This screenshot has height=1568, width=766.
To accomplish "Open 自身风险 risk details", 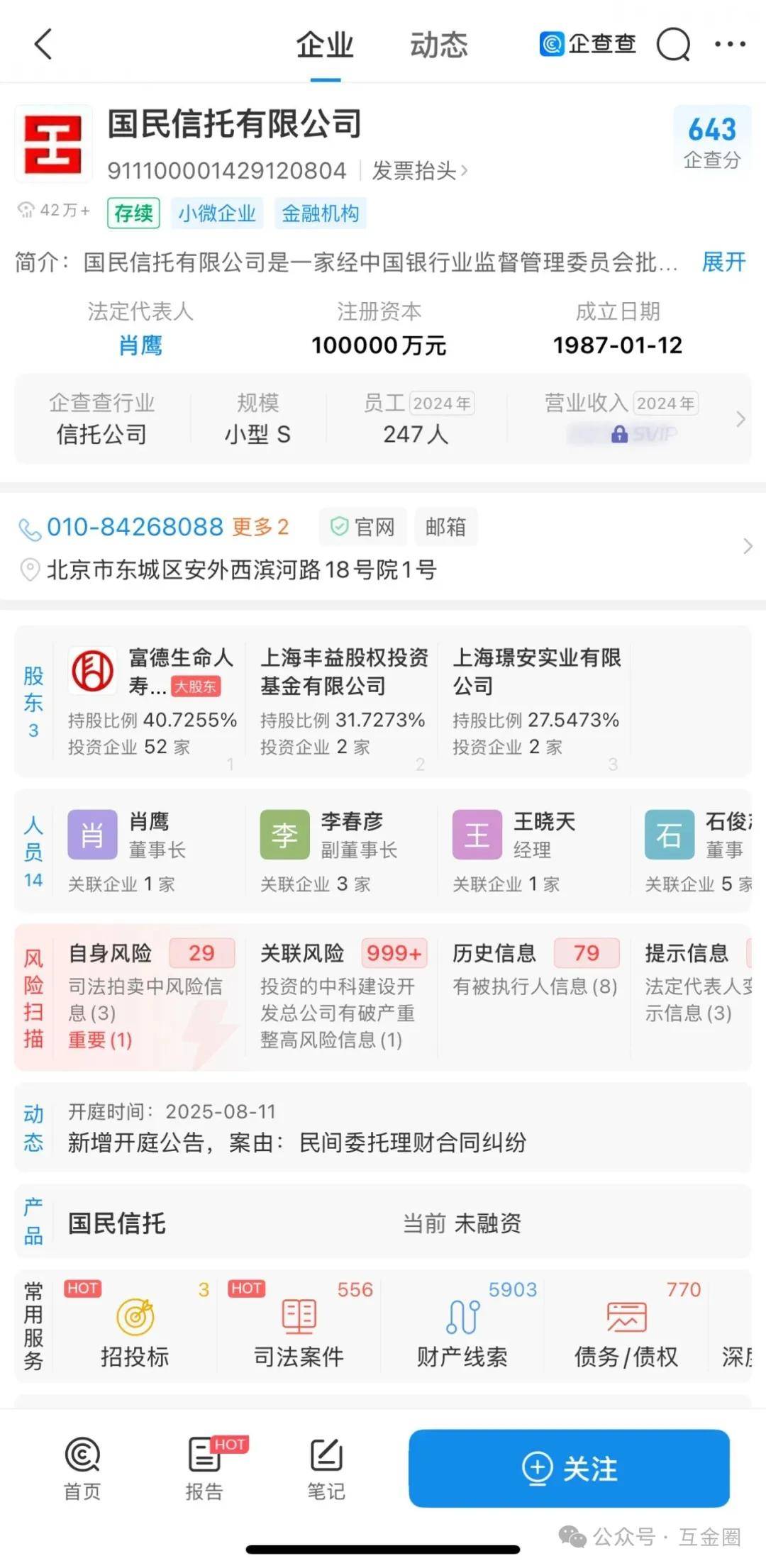I will click(x=149, y=993).
